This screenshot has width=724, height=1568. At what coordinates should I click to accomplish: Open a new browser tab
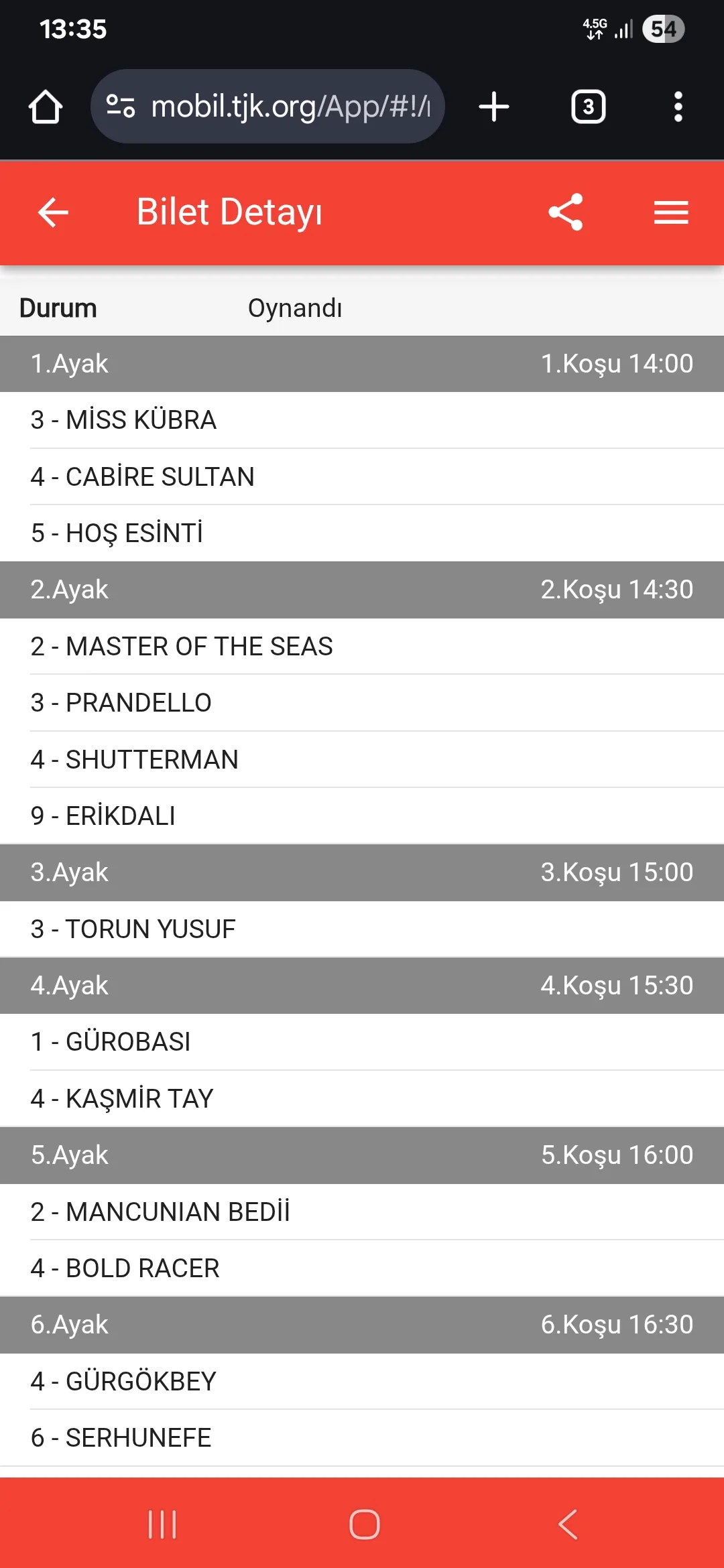pyautogui.click(x=494, y=107)
